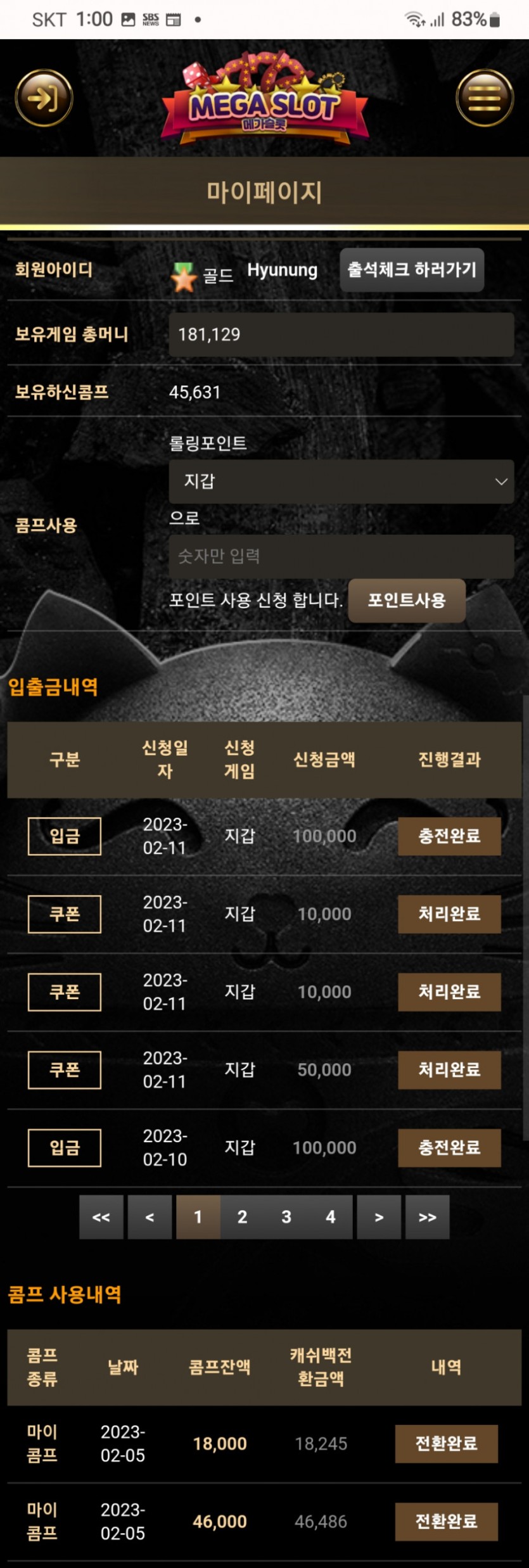Focus the 숫자만 입력 field
This screenshot has height=1568, width=529.
341,556
